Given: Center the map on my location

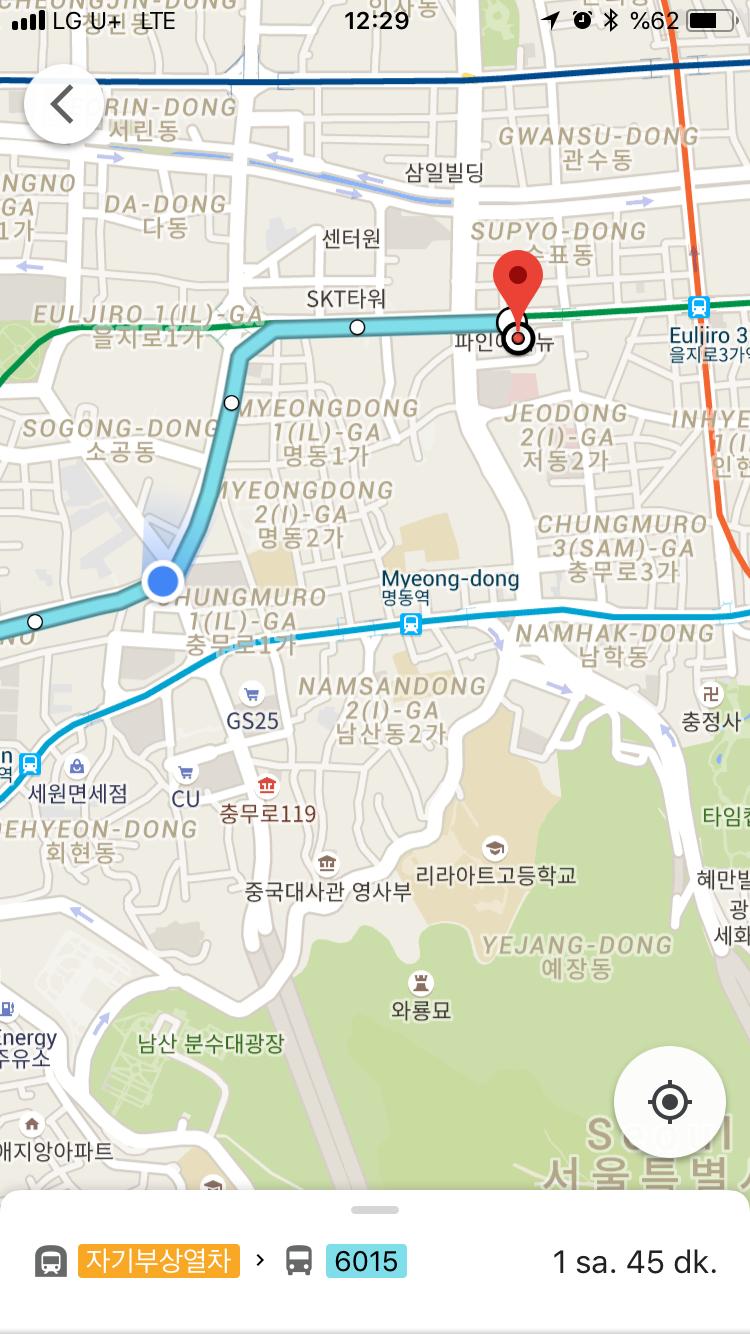Looking at the screenshot, I should coord(669,1102).
